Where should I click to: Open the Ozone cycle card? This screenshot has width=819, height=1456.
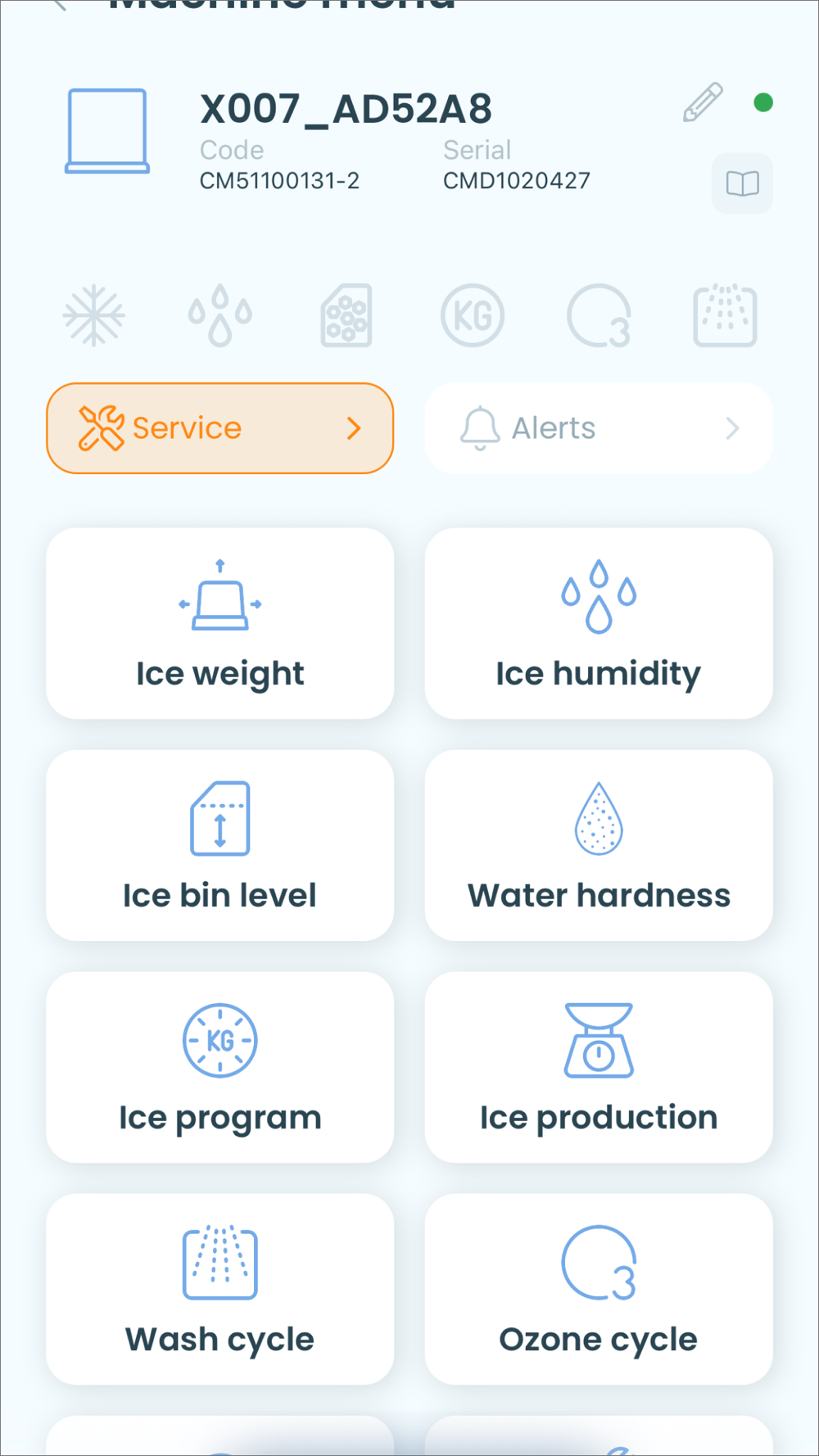pyautogui.click(x=599, y=1289)
